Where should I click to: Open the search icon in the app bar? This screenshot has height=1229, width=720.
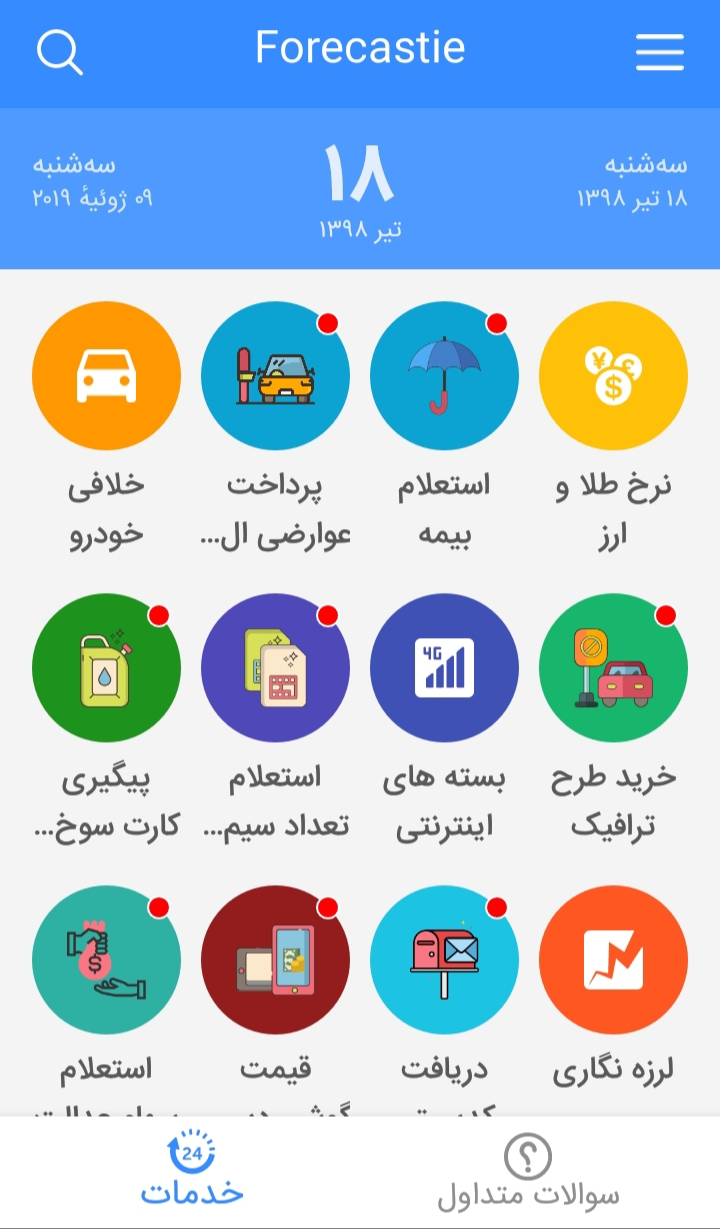click(x=60, y=51)
